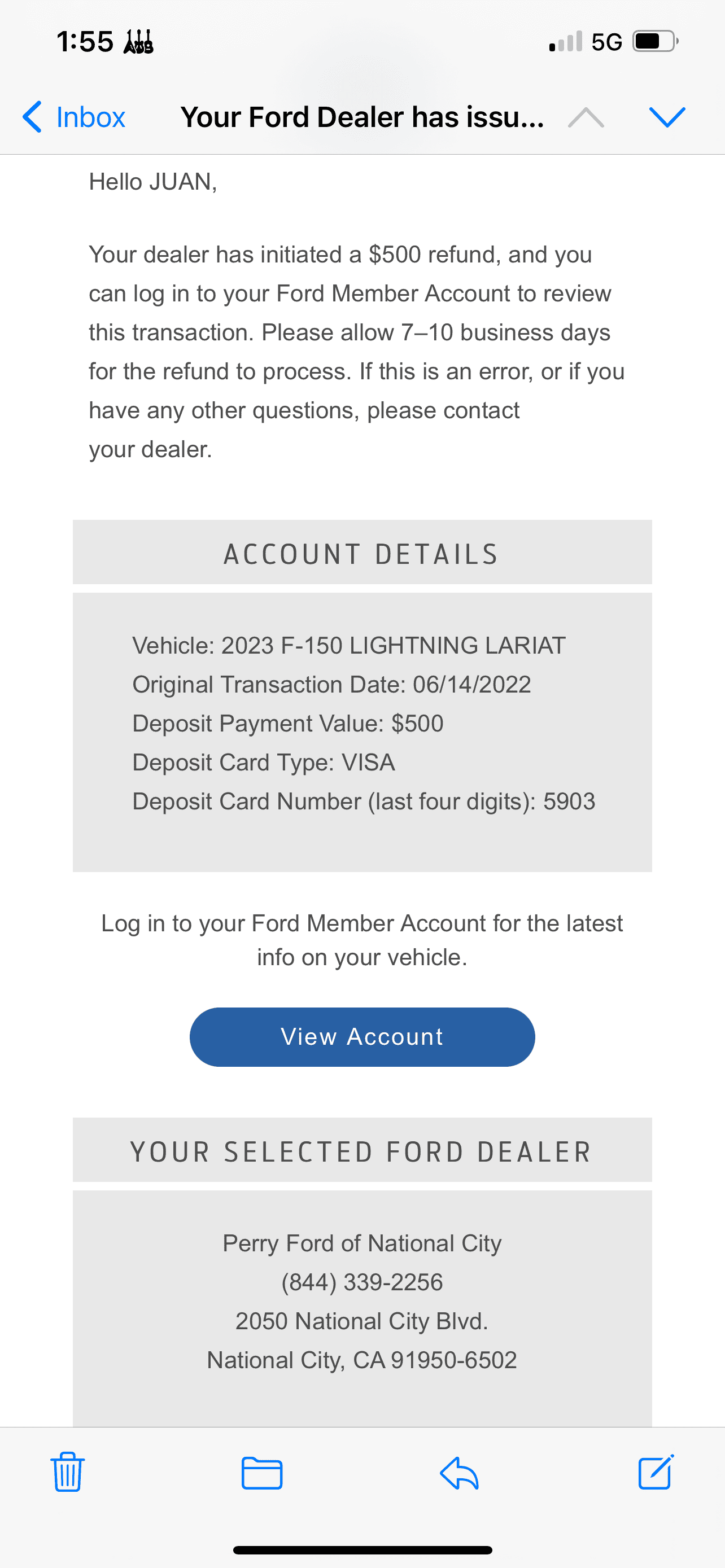The image size is (725, 1568).
Task: Delete this email with the trash icon
Action: click(68, 1473)
